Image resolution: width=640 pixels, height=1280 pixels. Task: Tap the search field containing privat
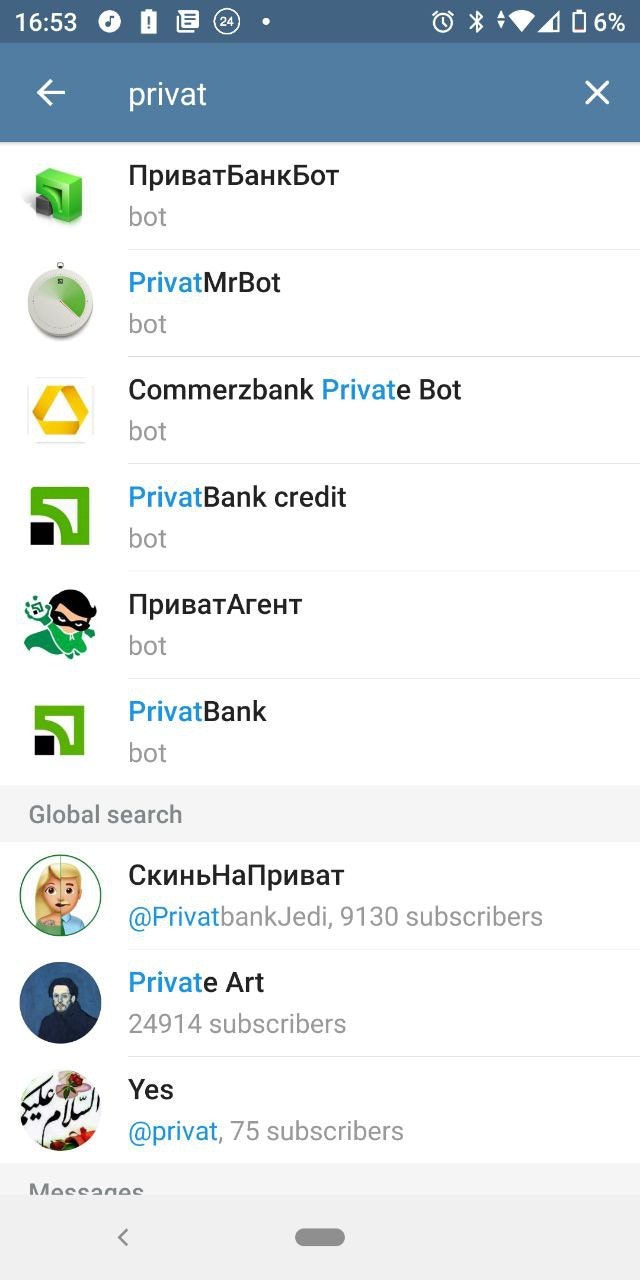tap(330, 94)
